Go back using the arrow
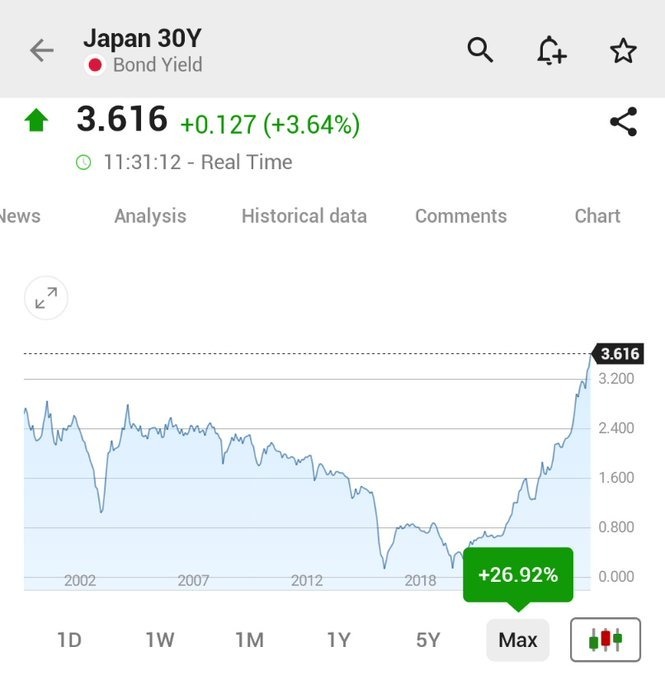 pos(41,50)
